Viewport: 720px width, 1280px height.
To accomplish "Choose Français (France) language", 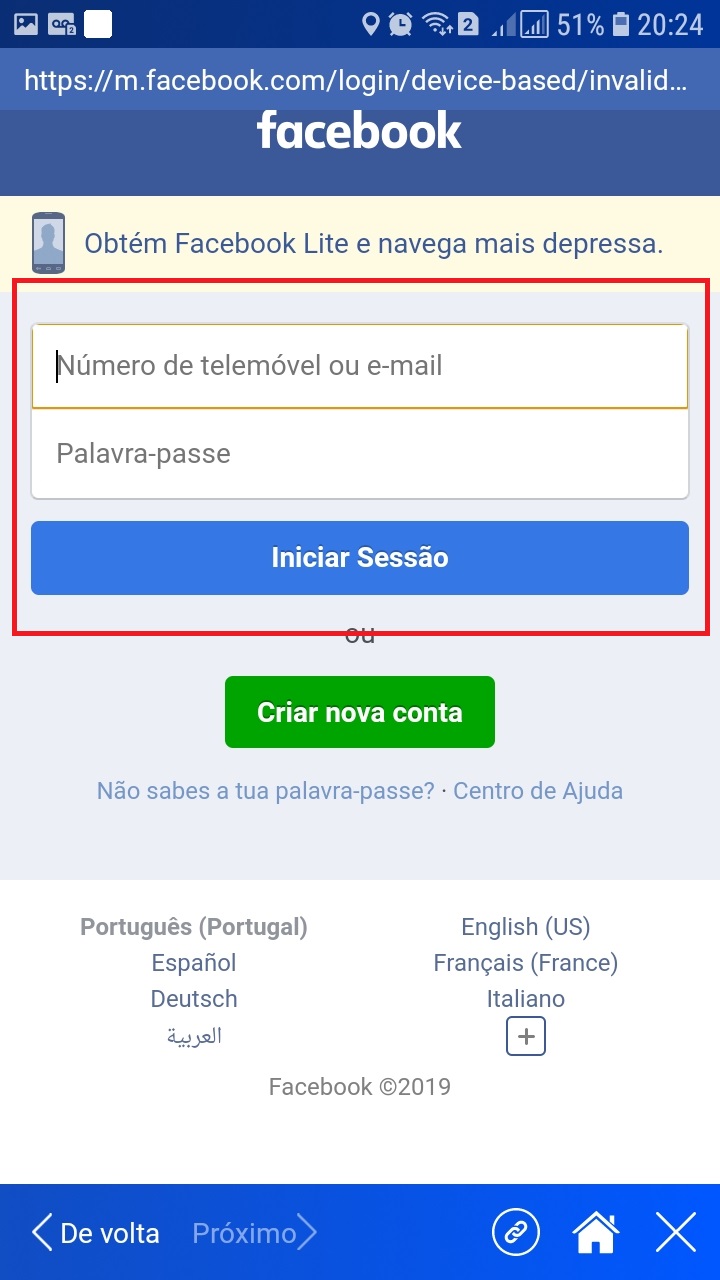I will 526,963.
